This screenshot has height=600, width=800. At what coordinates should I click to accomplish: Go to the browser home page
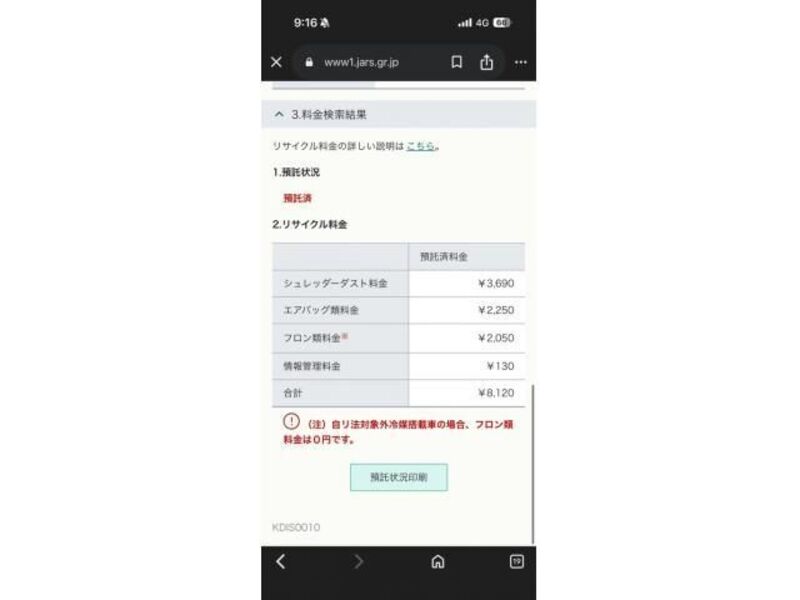click(x=437, y=562)
